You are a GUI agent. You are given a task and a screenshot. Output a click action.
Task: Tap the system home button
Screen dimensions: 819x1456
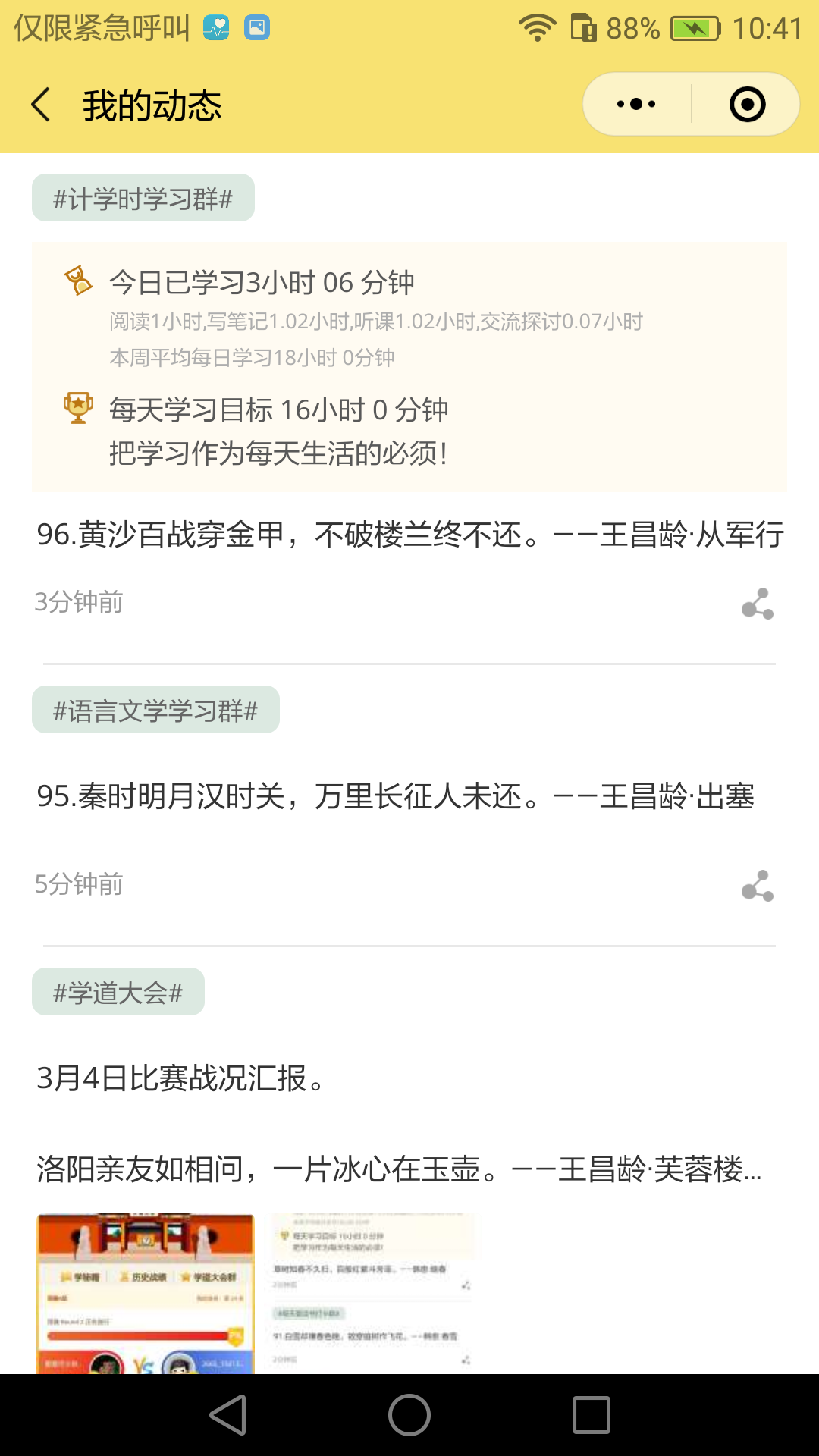[x=409, y=1415]
